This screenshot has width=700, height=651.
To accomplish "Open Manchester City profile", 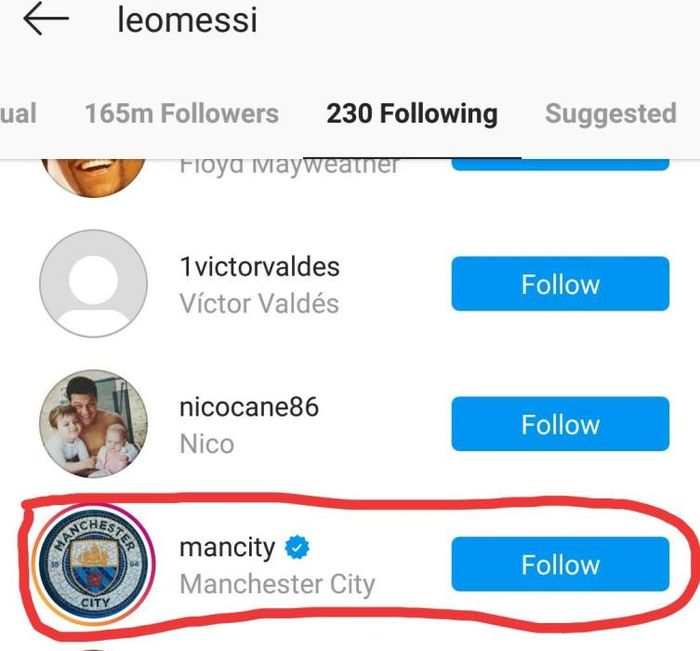I will (276, 565).
